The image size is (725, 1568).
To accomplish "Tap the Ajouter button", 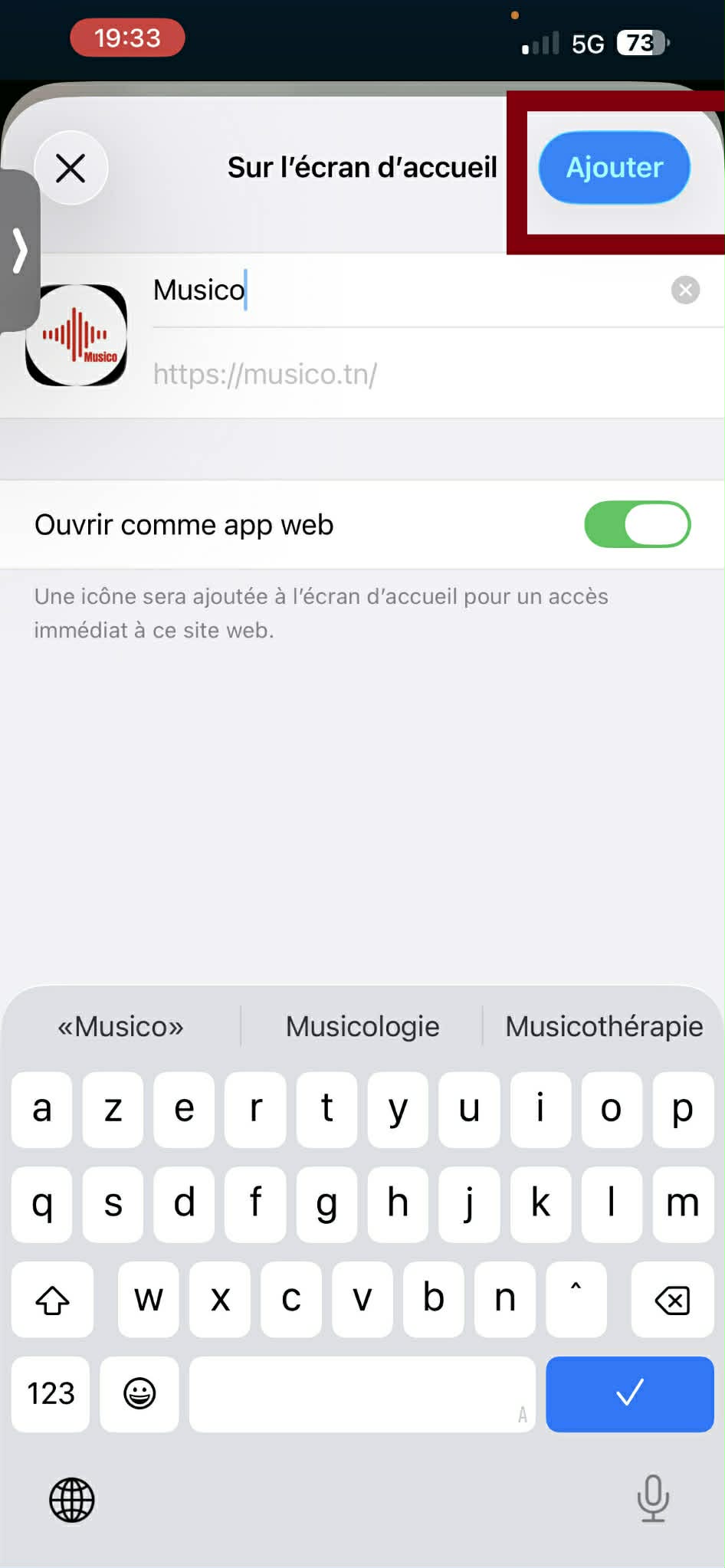I will point(614,168).
